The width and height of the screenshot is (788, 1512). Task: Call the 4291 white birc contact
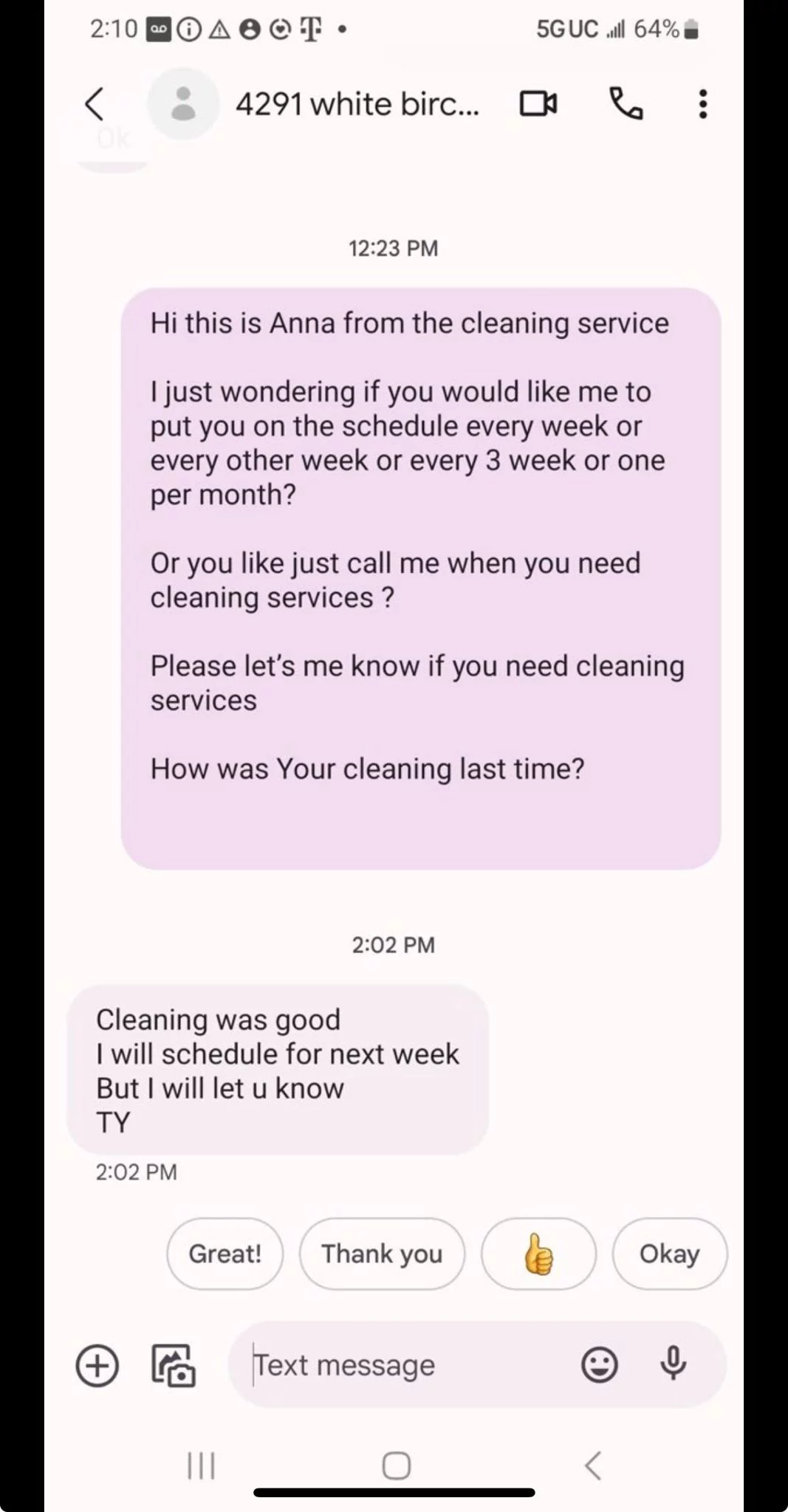[x=626, y=104]
